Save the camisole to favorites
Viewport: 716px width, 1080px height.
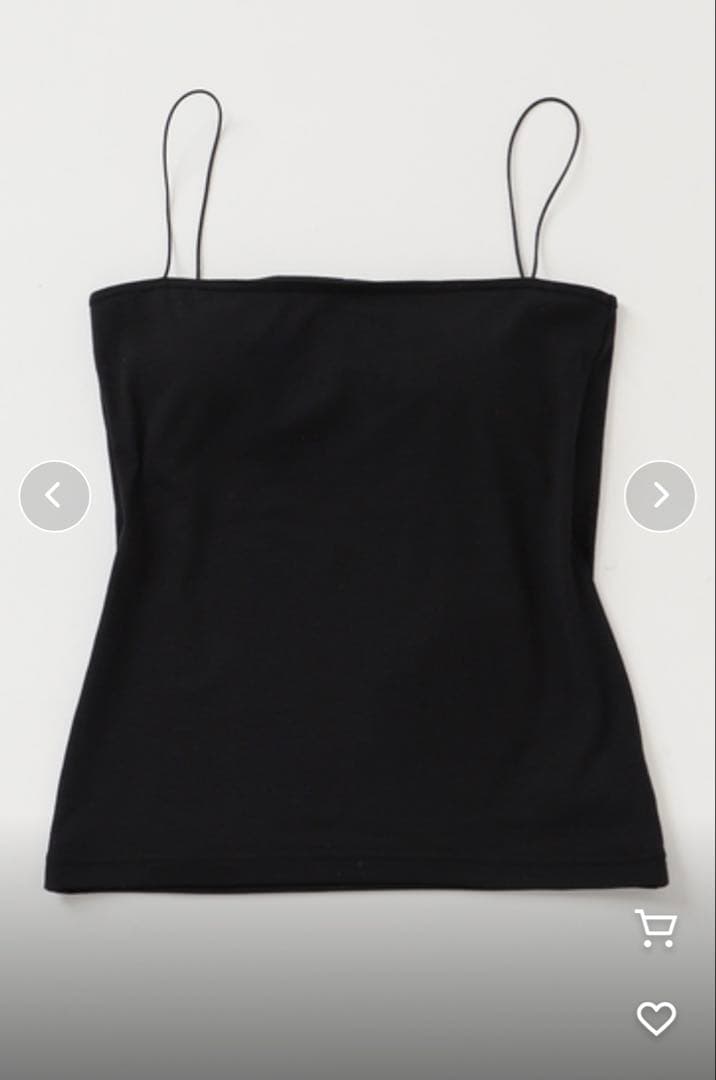tap(656, 1018)
